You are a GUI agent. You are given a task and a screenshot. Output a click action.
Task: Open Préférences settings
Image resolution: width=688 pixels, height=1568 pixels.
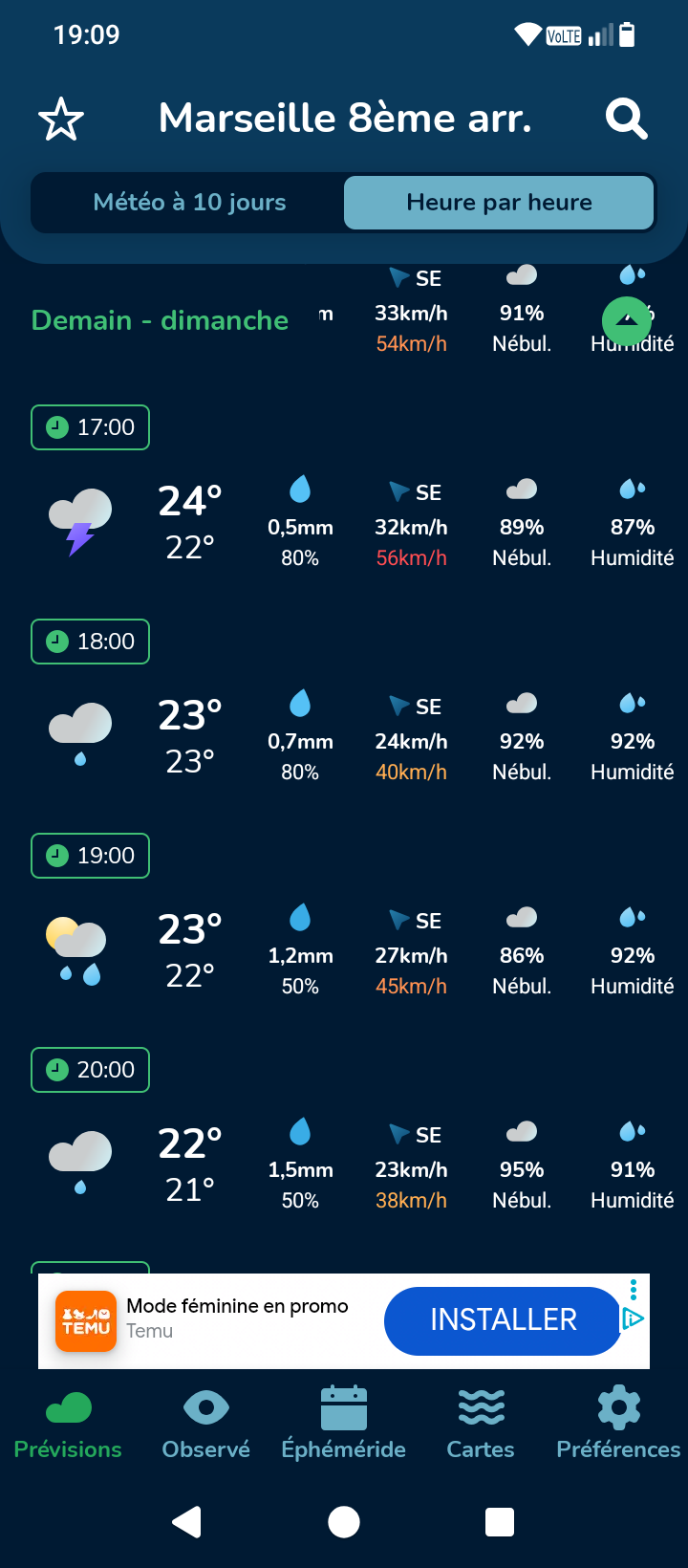618,1425
